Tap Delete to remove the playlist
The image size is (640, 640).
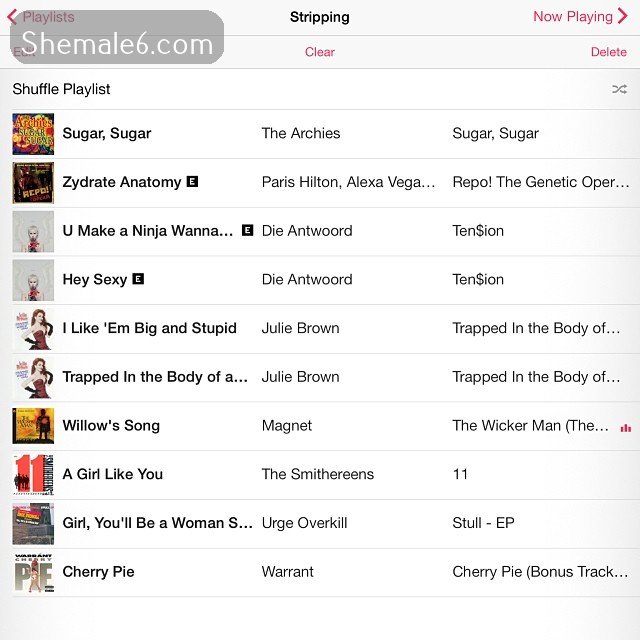(x=608, y=52)
